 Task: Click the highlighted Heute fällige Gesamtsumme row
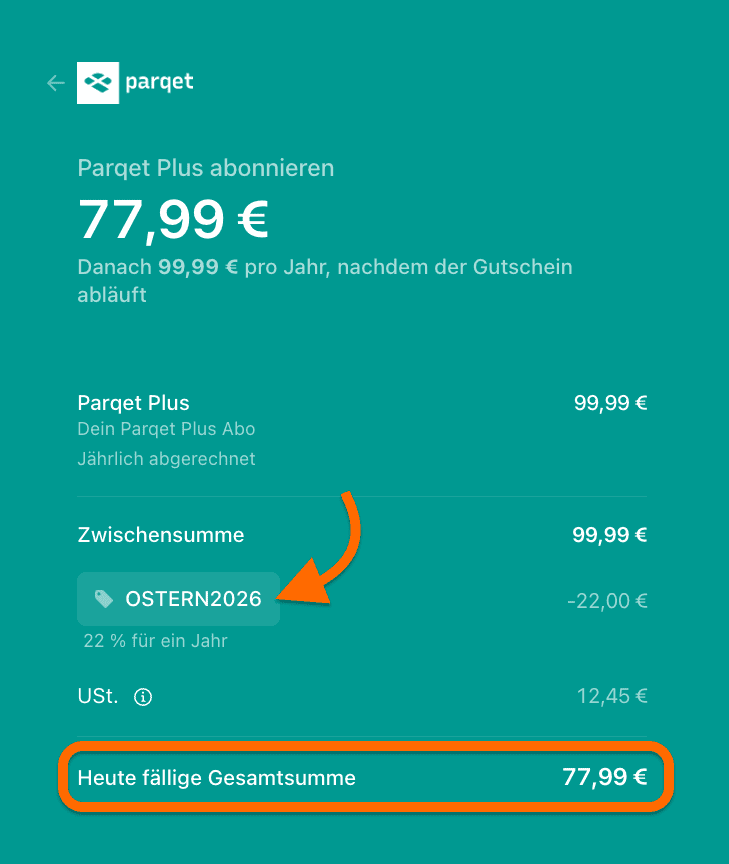tap(364, 777)
